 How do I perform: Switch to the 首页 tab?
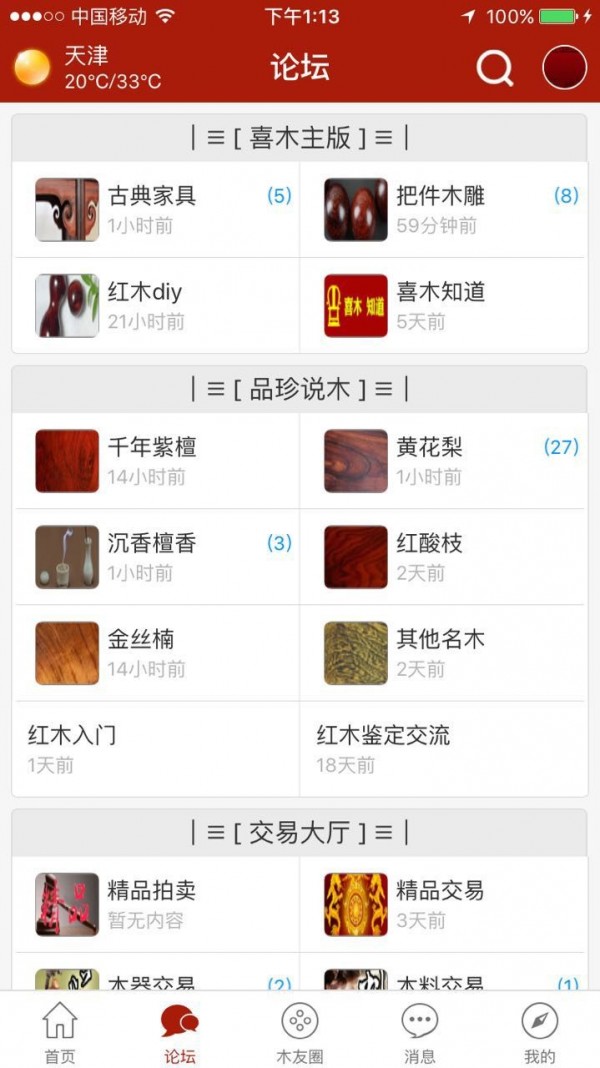60,1032
